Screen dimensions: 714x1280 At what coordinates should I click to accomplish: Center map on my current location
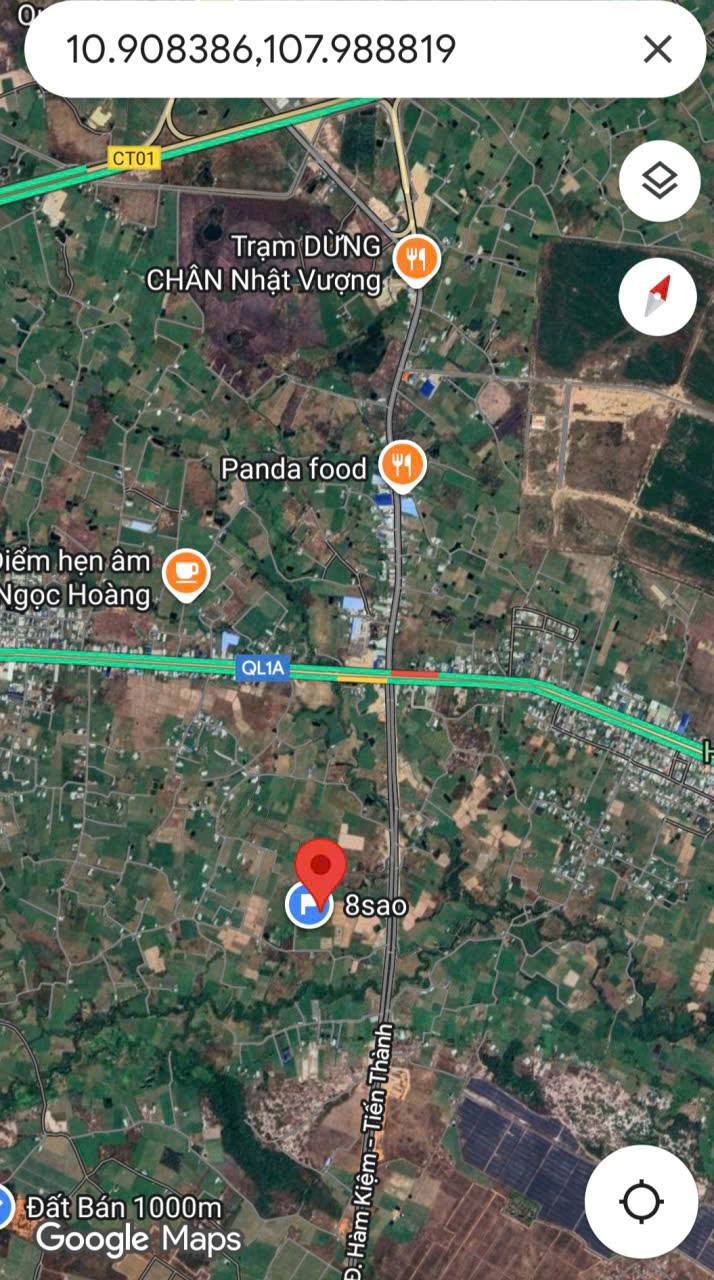coord(641,1201)
